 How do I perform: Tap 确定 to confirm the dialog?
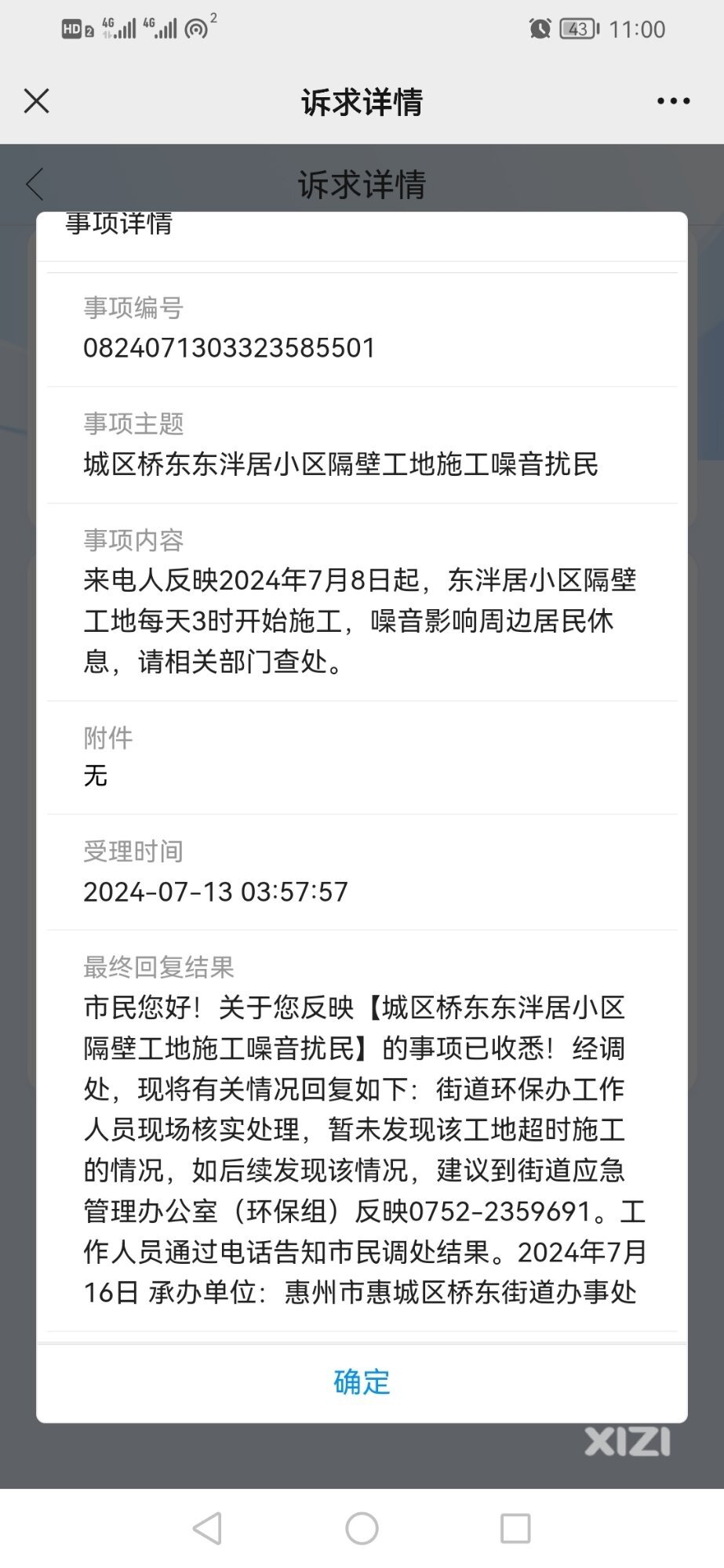(x=362, y=1382)
